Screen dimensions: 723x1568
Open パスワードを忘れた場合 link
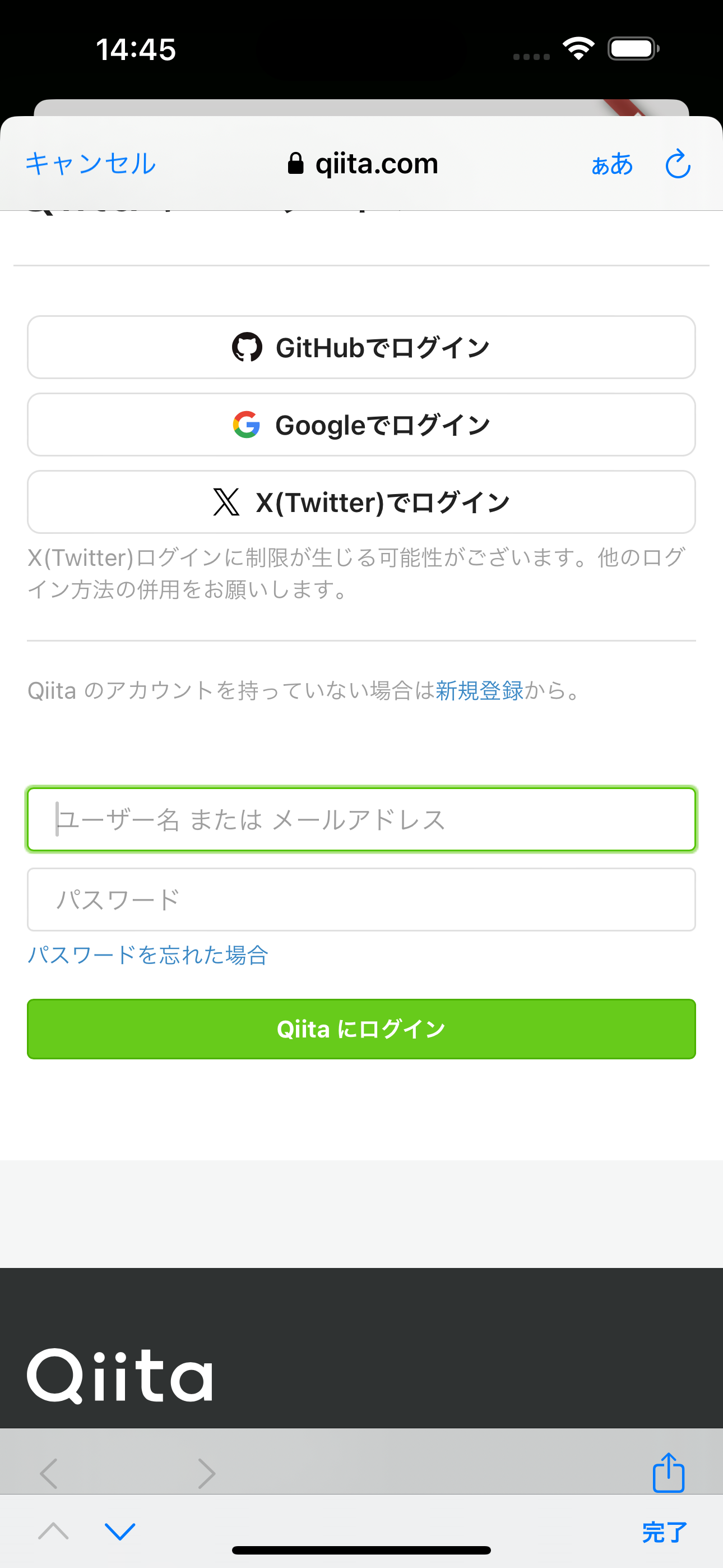point(148,955)
